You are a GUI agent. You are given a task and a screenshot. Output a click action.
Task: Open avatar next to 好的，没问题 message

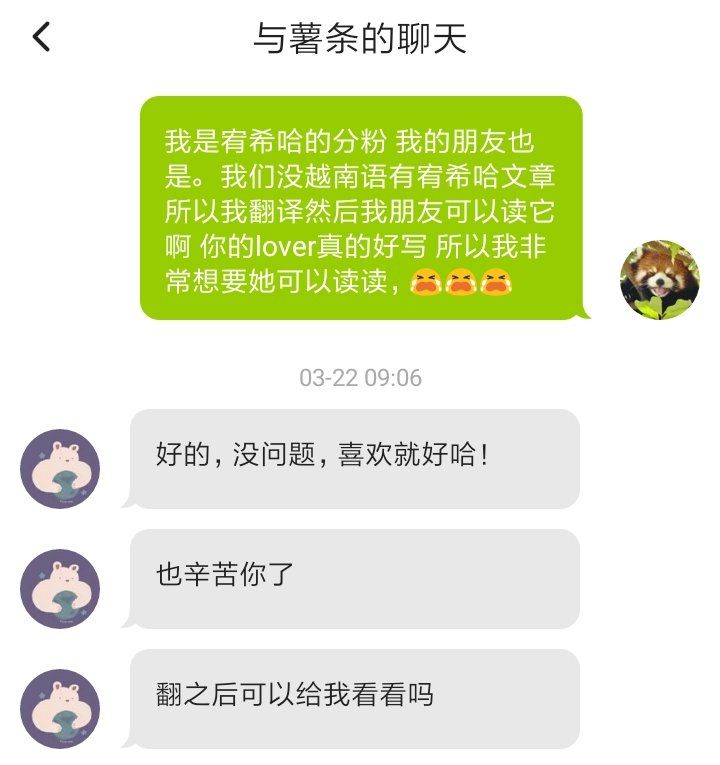click(60, 469)
